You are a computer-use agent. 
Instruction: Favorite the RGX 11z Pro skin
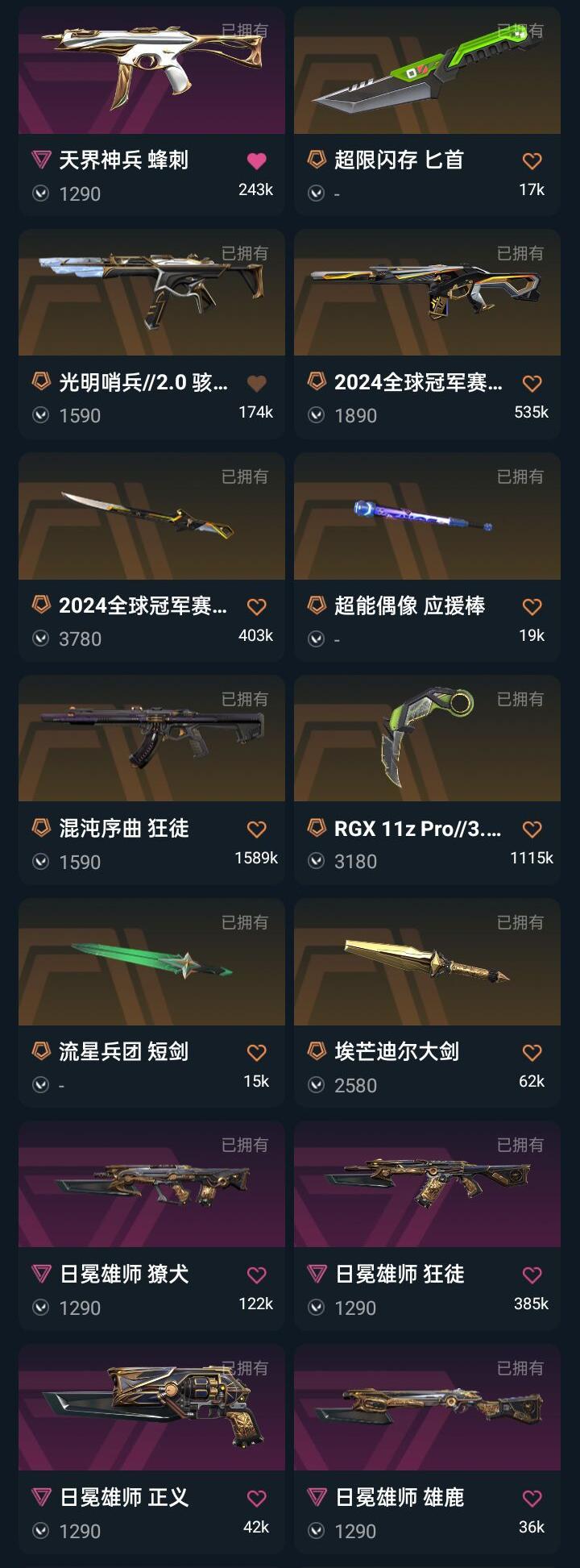532,829
